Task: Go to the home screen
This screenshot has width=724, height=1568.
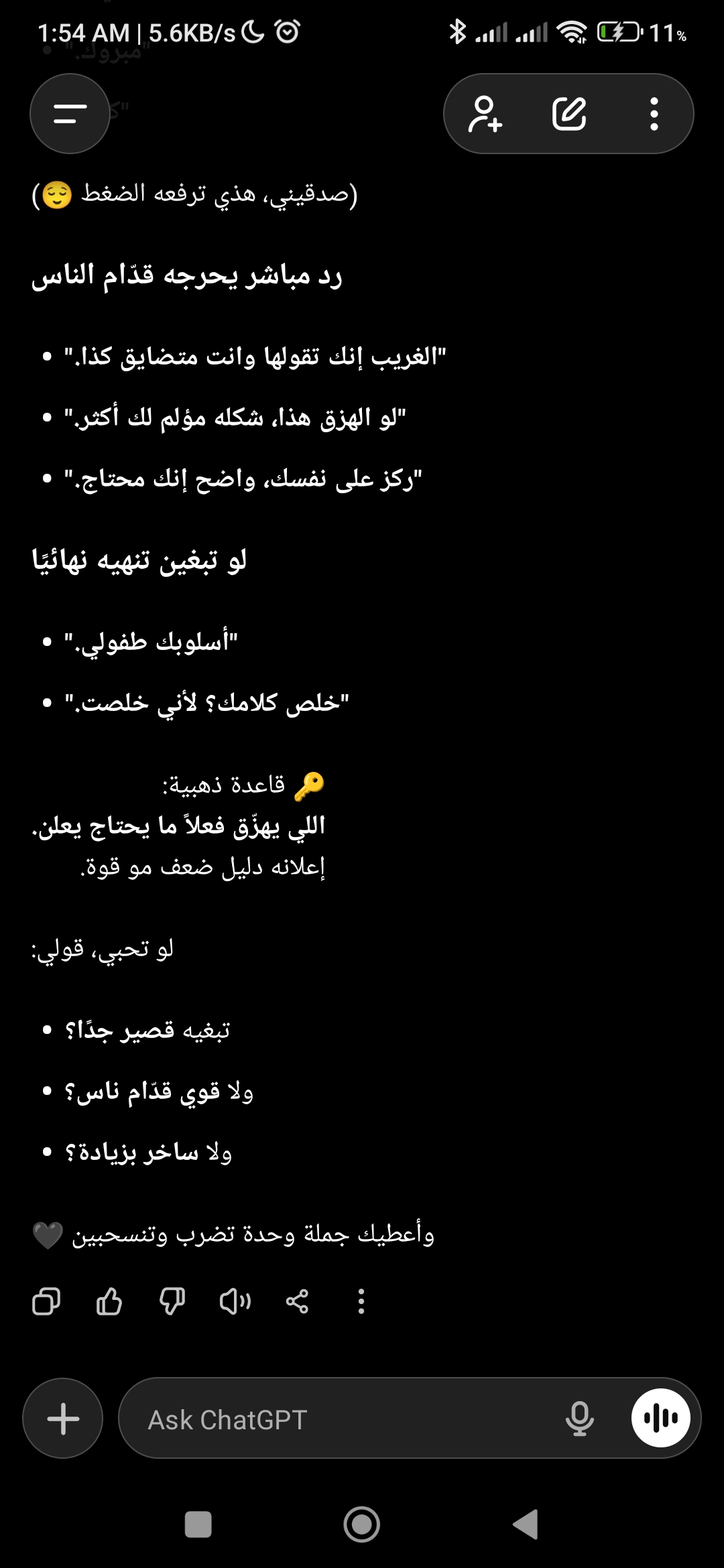Action: point(362,1524)
